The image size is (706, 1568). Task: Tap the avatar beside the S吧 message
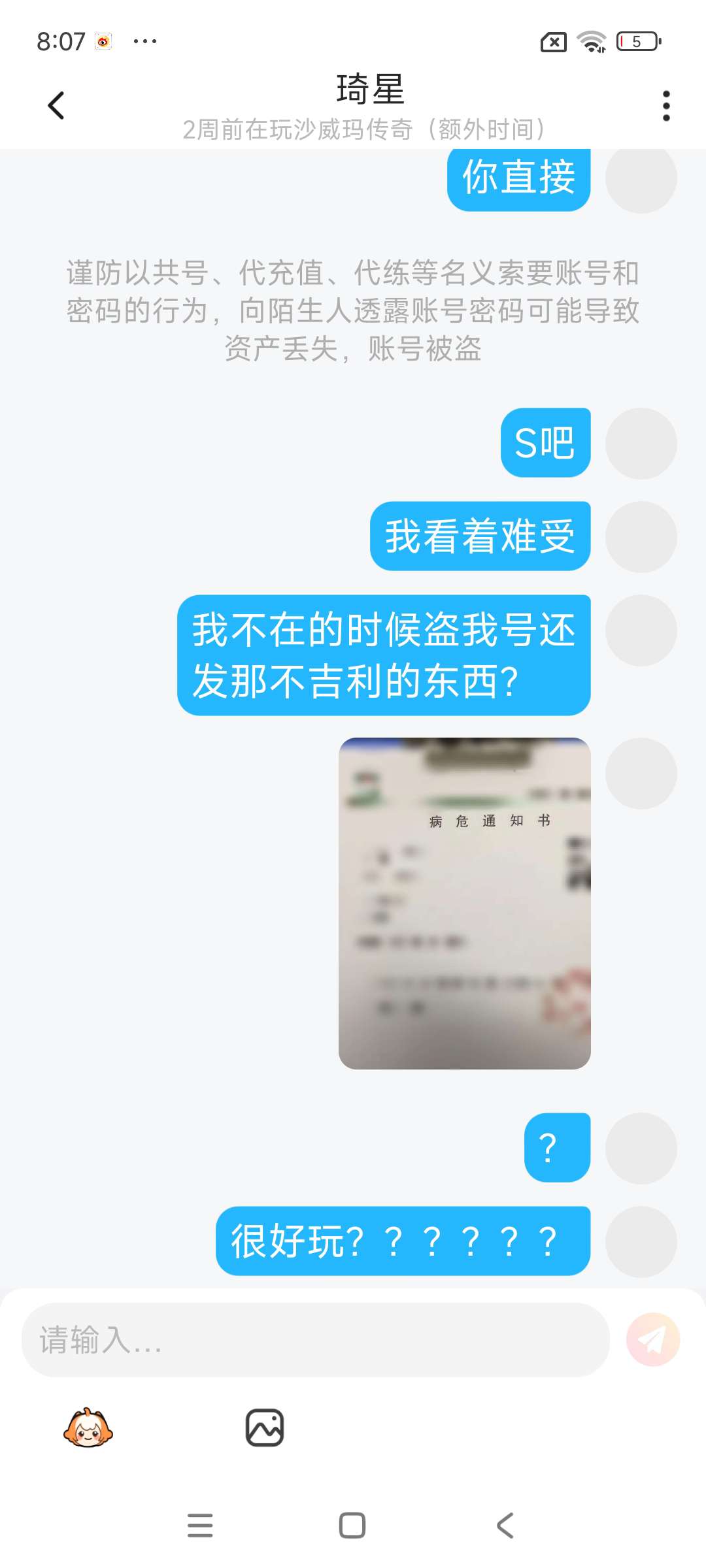[x=641, y=444]
